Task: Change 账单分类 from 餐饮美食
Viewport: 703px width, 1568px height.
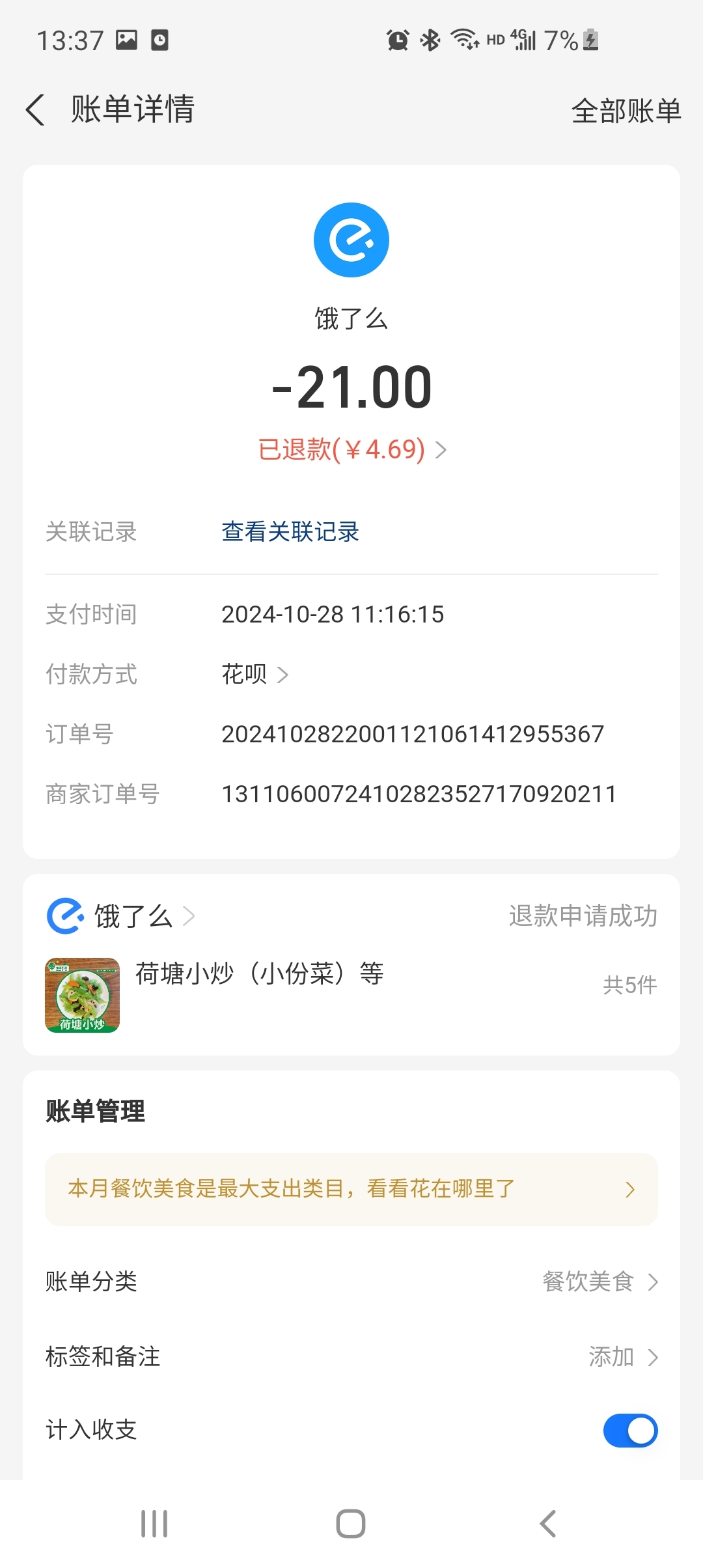Action: point(599,1281)
